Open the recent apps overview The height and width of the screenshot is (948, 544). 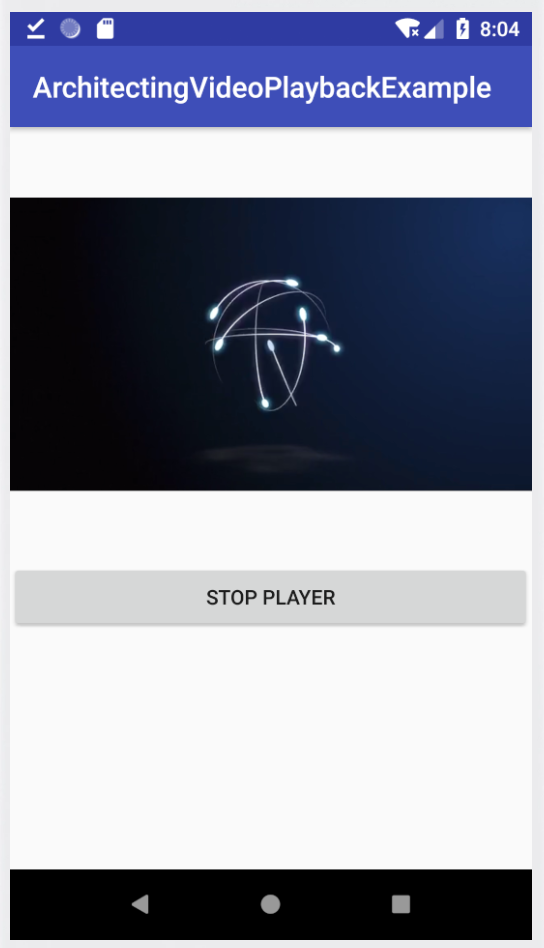click(401, 904)
